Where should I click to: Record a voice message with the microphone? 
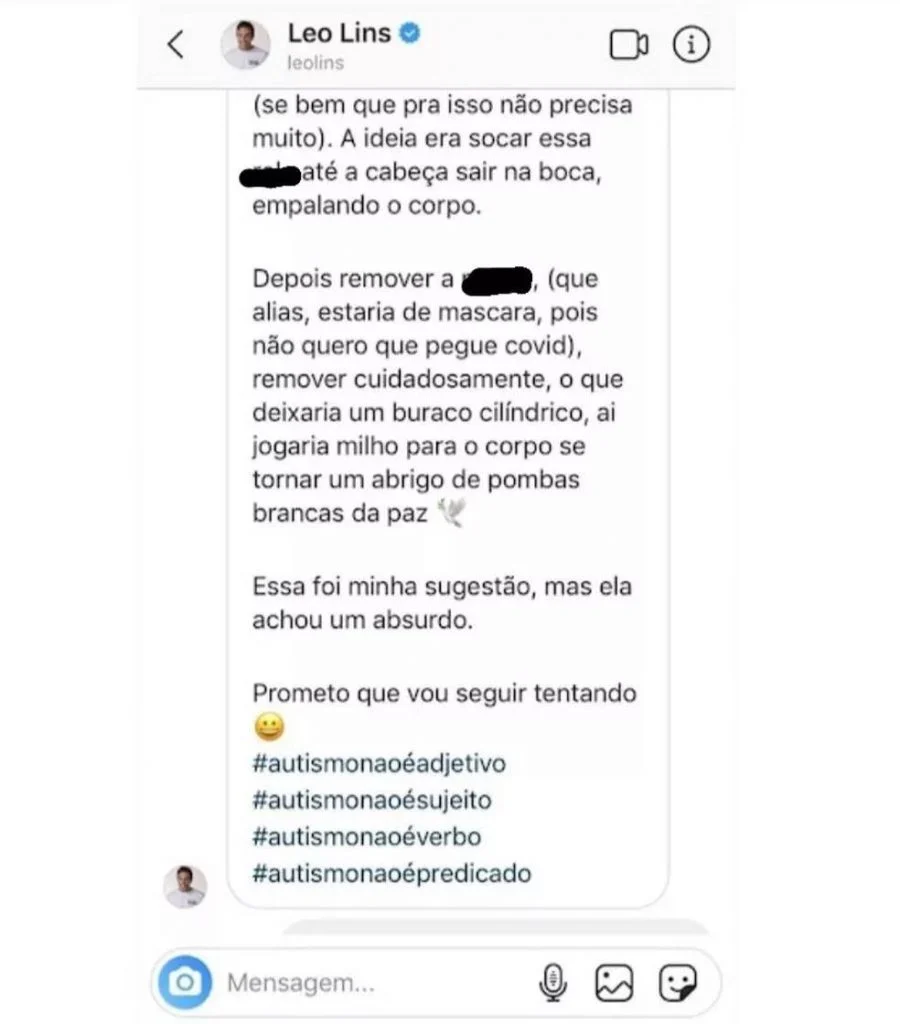pyautogui.click(x=552, y=983)
